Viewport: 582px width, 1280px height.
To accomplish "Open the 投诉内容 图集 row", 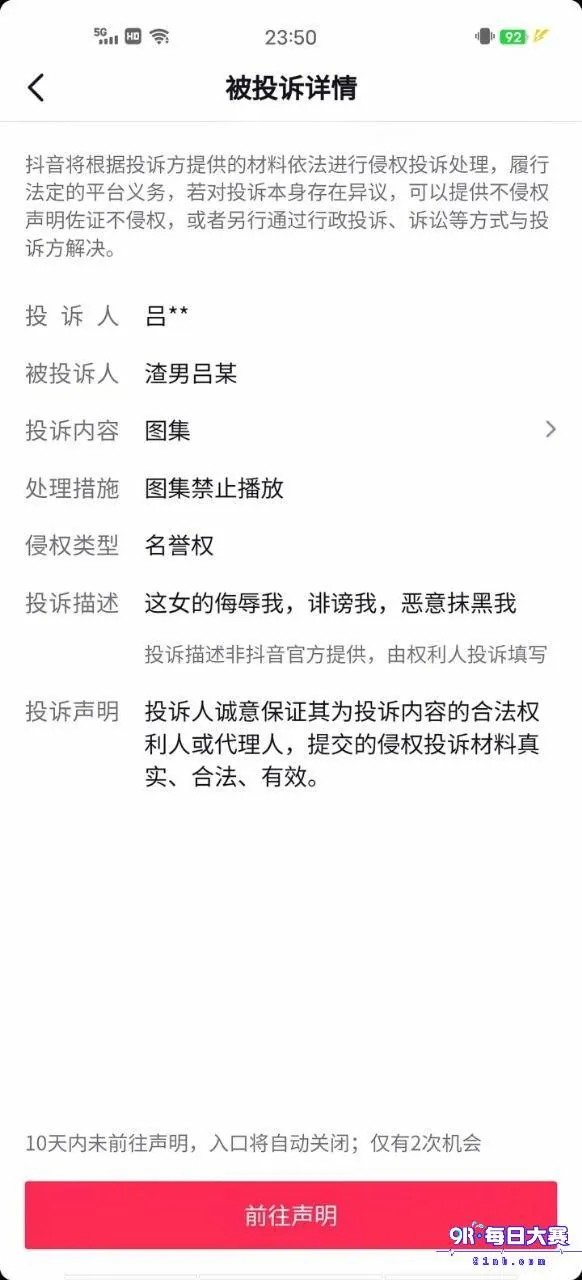I will (291, 430).
